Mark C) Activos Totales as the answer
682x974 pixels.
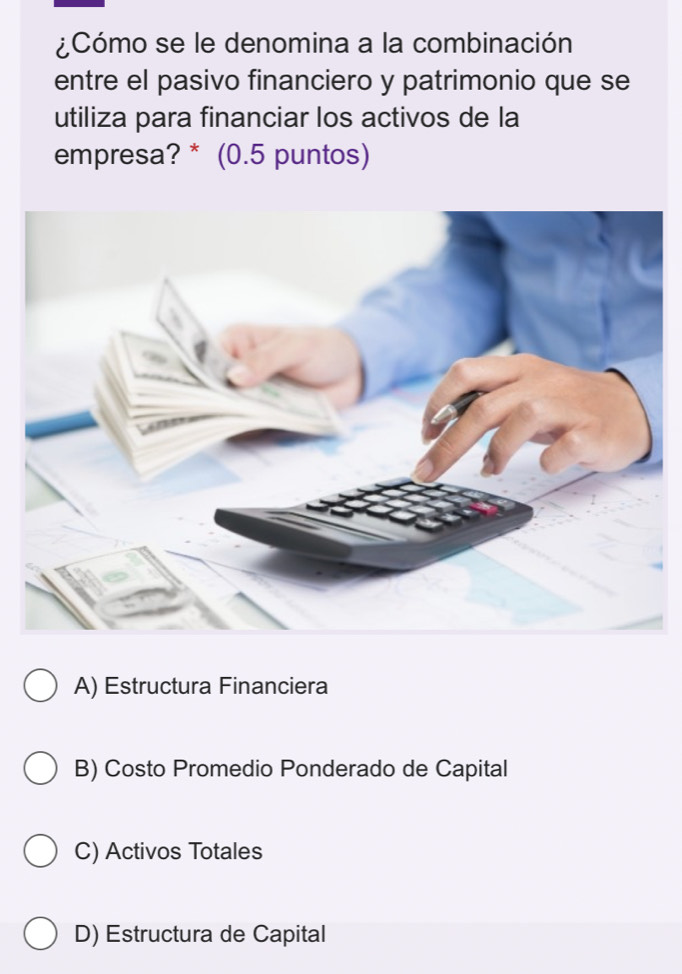pyautogui.click(x=40, y=853)
